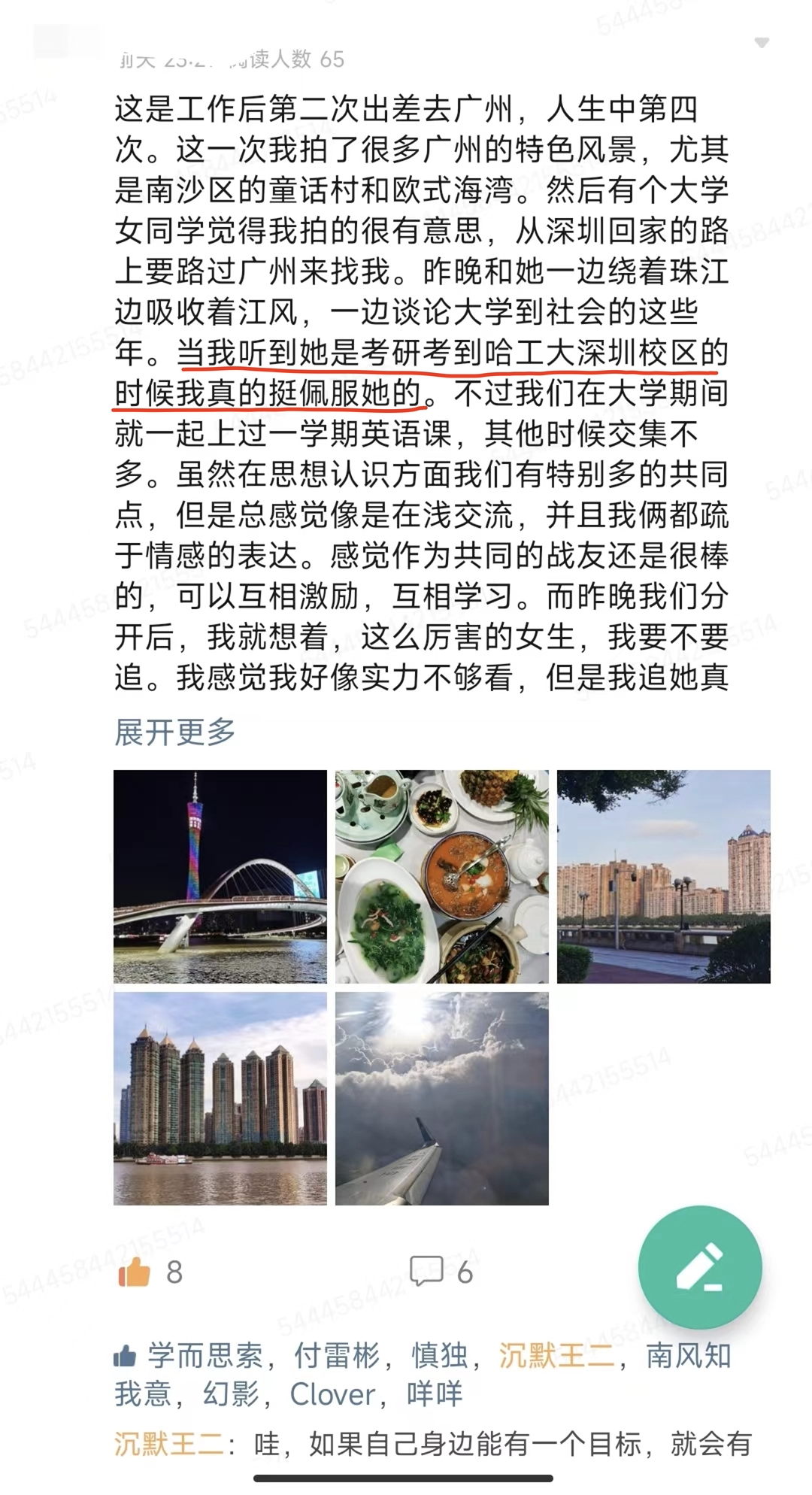Like this post with the thumbs-up icon

pyautogui.click(x=135, y=1272)
